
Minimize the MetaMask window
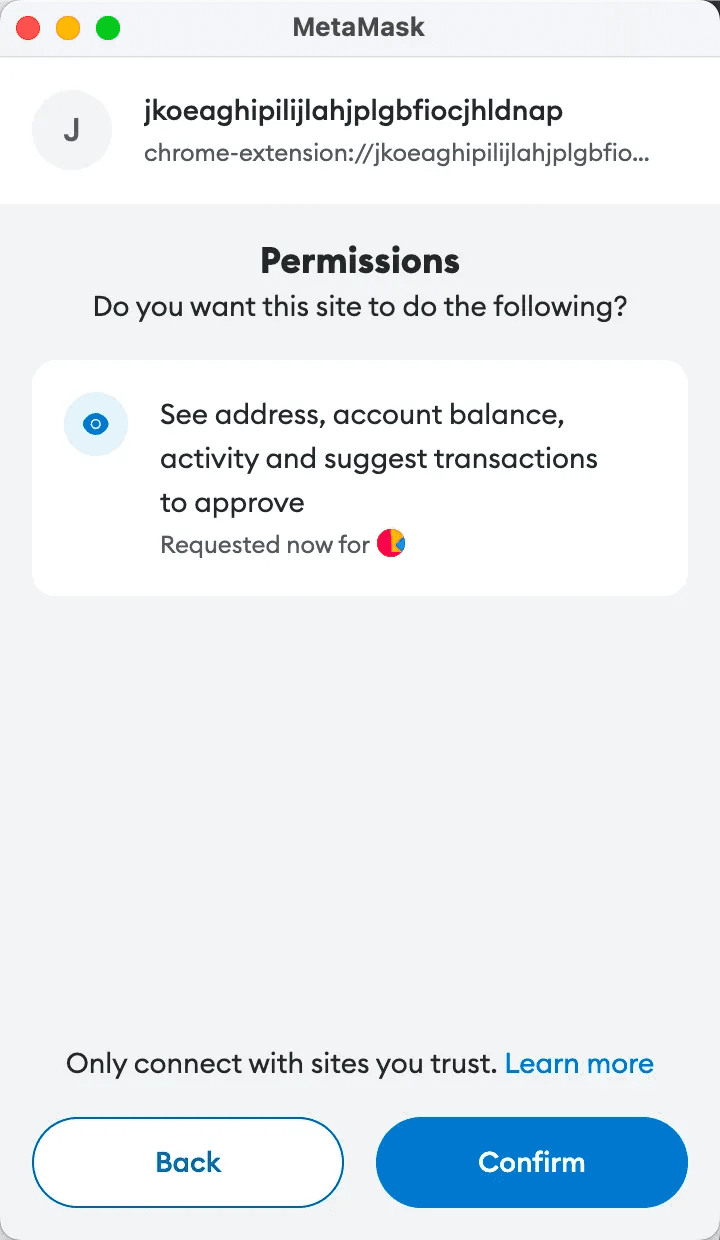[68, 28]
